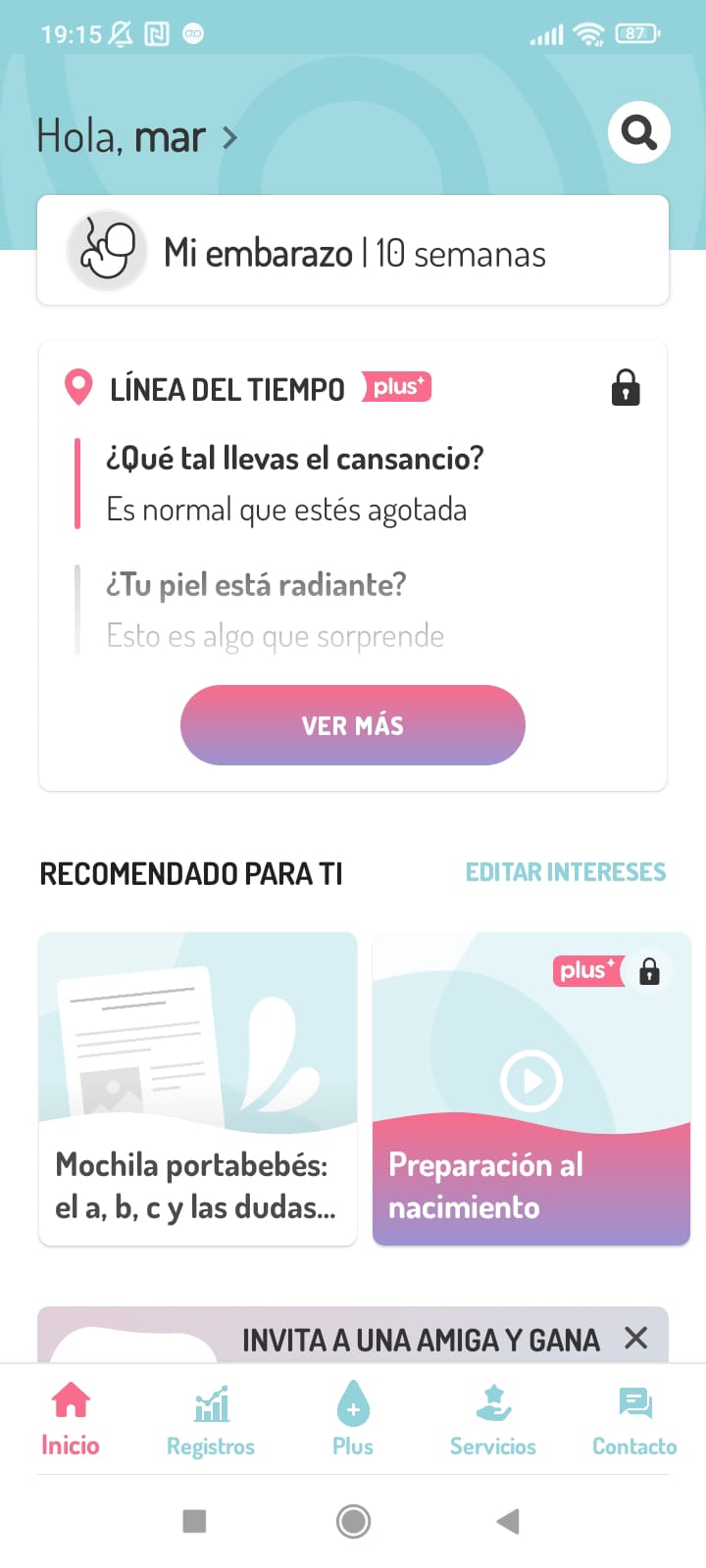Open the search using the magnifier icon
The height and width of the screenshot is (1568, 706).
click(x=638, y=132)
